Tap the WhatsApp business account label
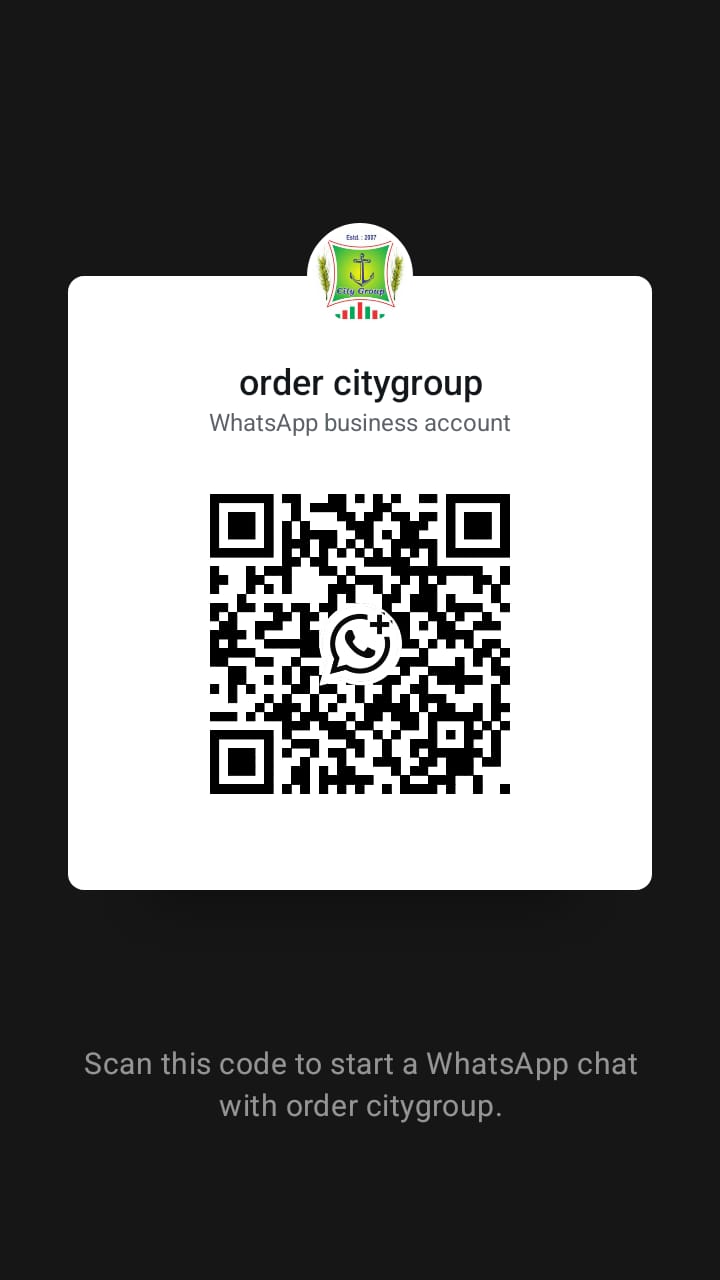Screen dimensions: 720x1280 click(359, 423)
